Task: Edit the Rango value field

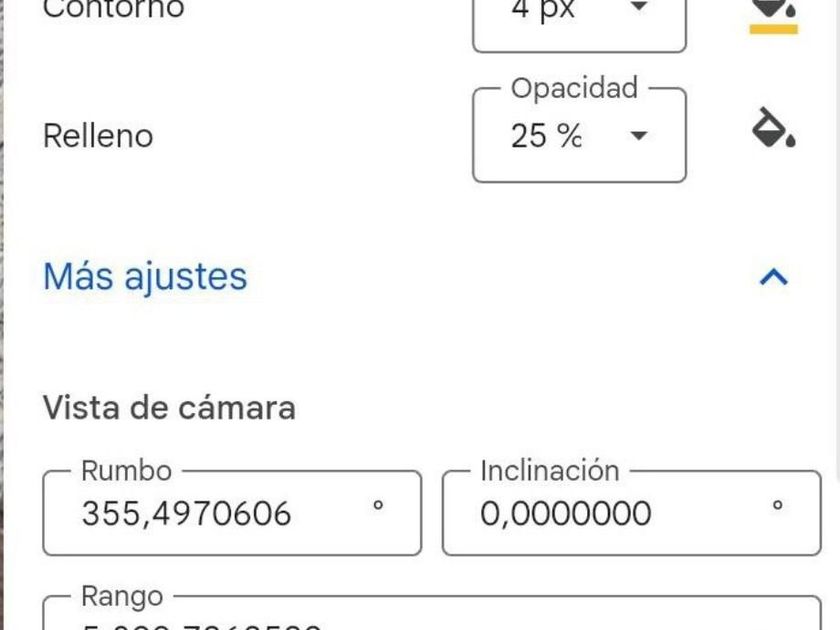Action: 432,613
